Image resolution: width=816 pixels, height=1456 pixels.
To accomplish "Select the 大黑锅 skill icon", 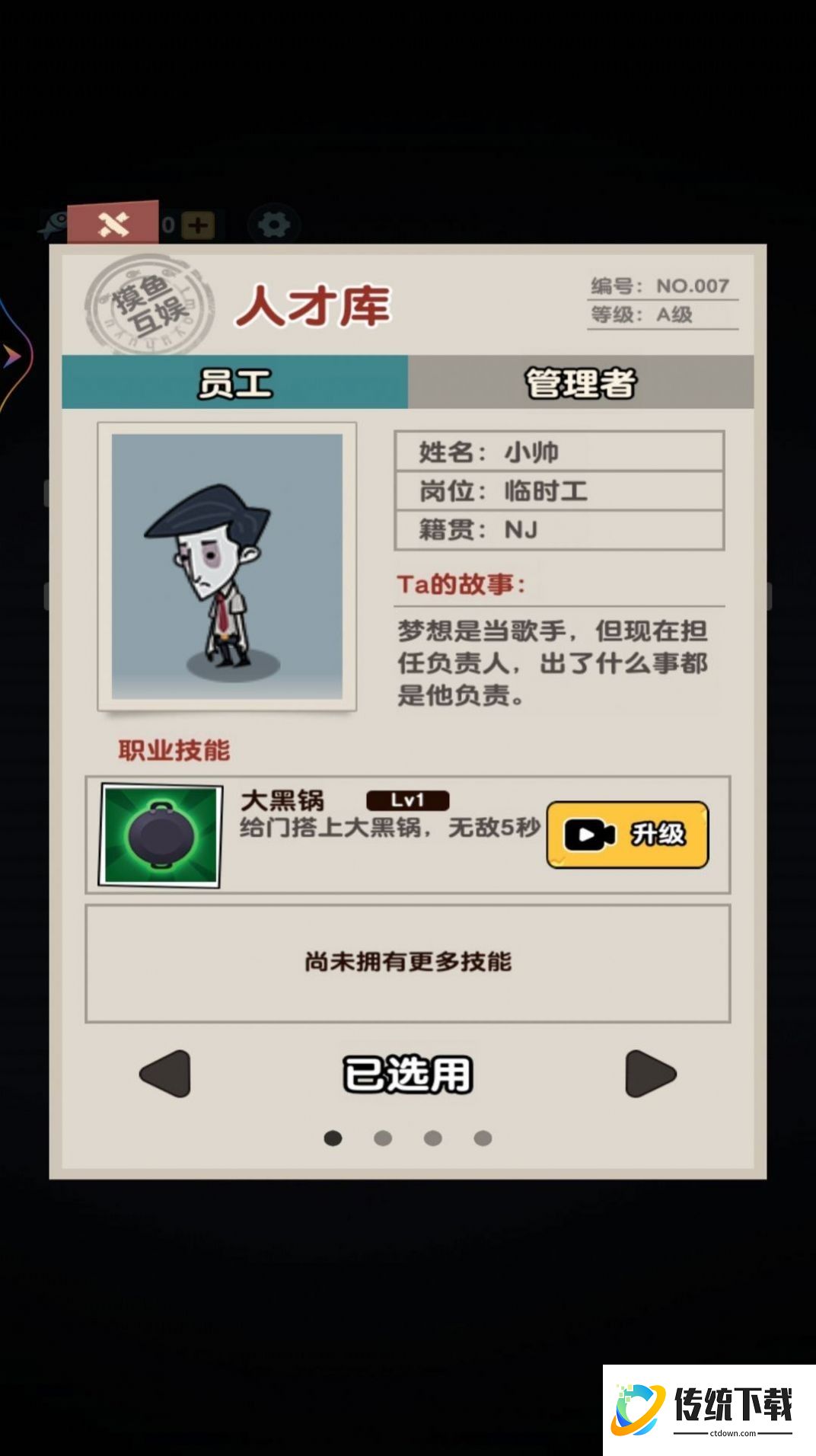I will tap(158, 834).
